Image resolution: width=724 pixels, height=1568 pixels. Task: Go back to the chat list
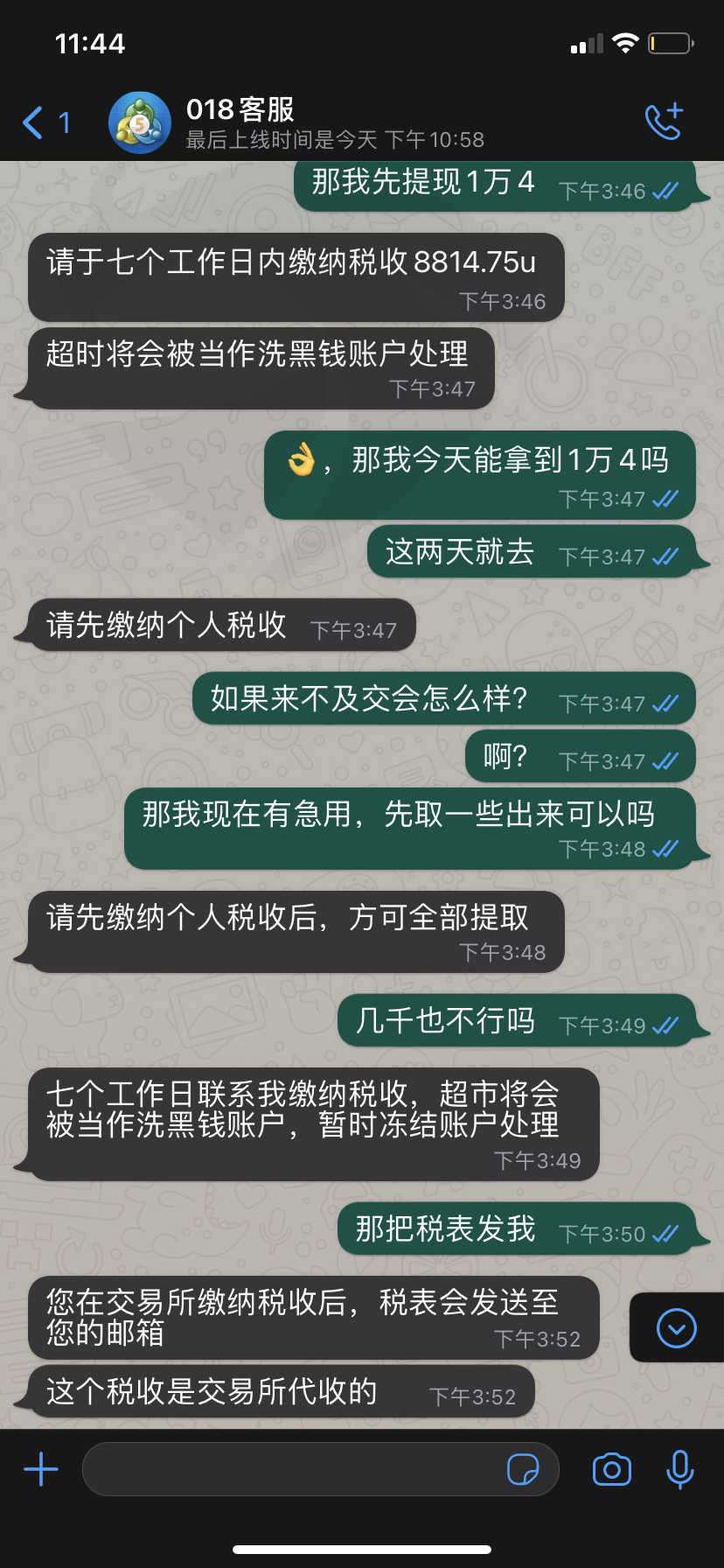[x=45, y=122]
